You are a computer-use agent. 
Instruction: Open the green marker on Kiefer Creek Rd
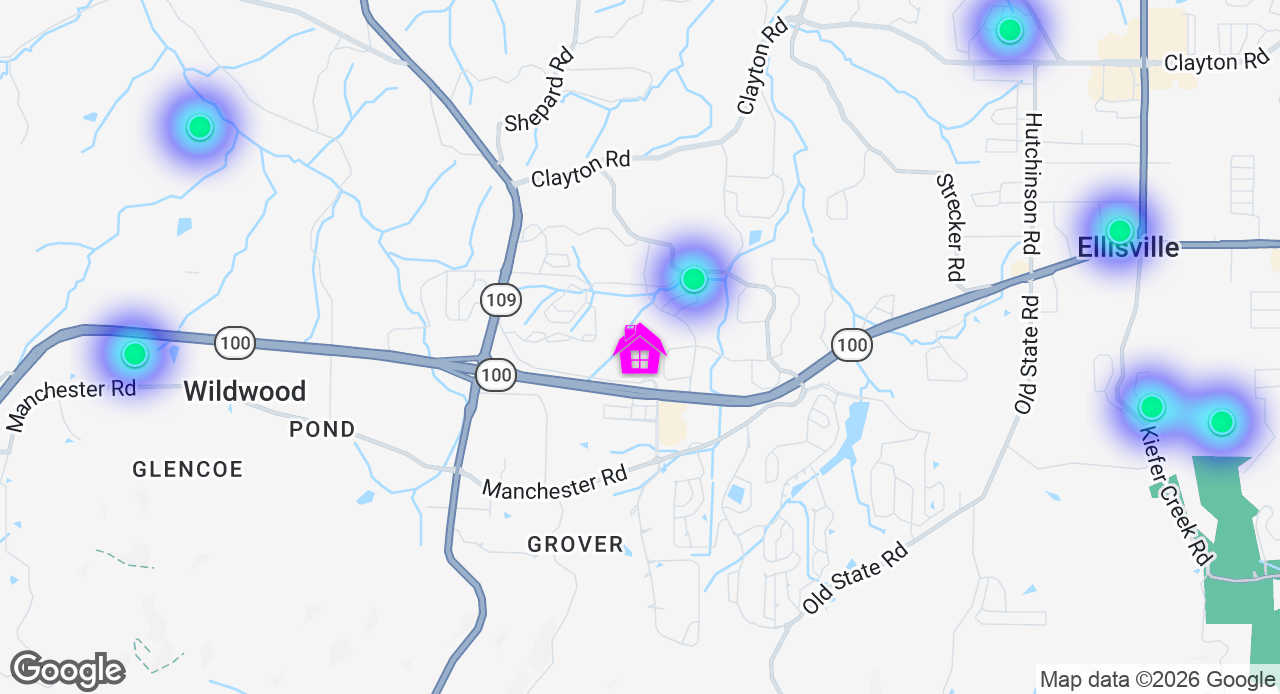[1152, 407]
